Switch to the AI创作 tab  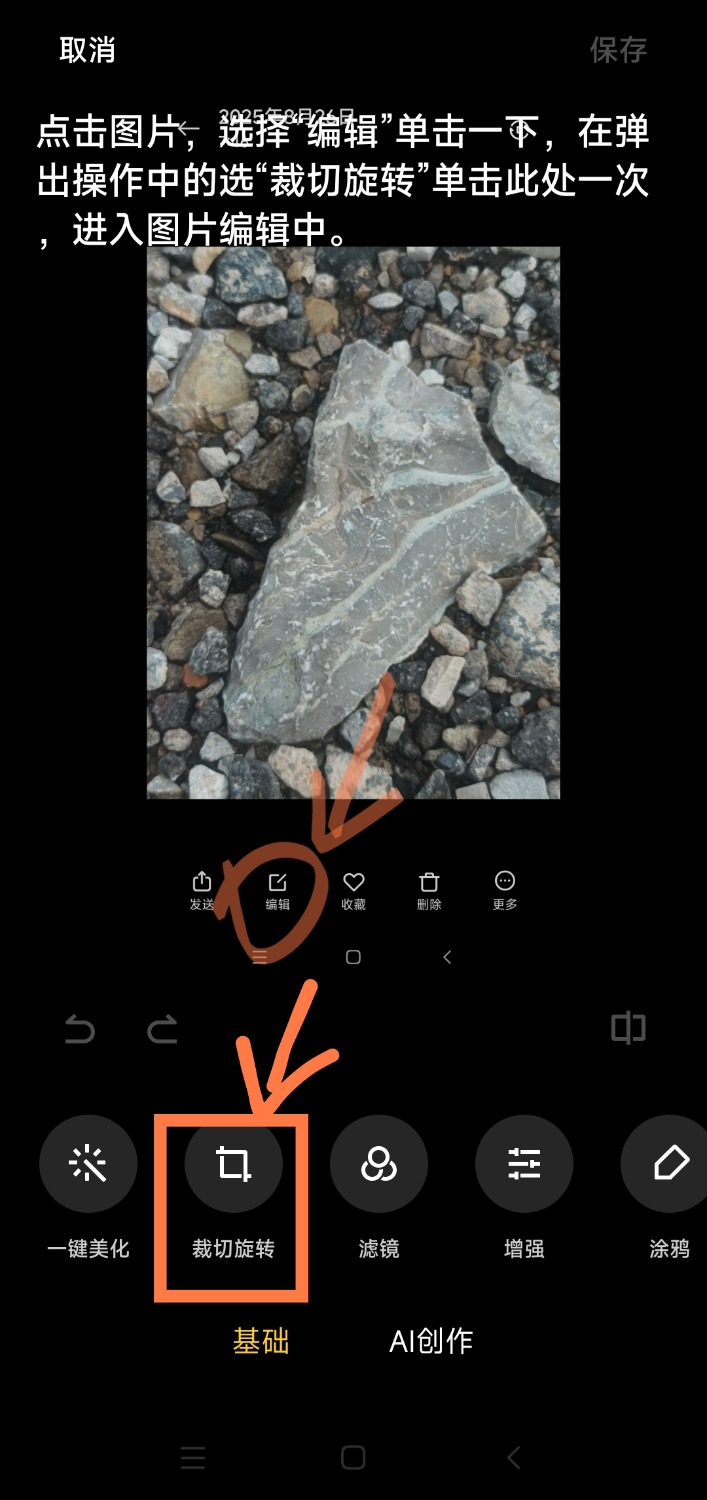pos(431,1341)
